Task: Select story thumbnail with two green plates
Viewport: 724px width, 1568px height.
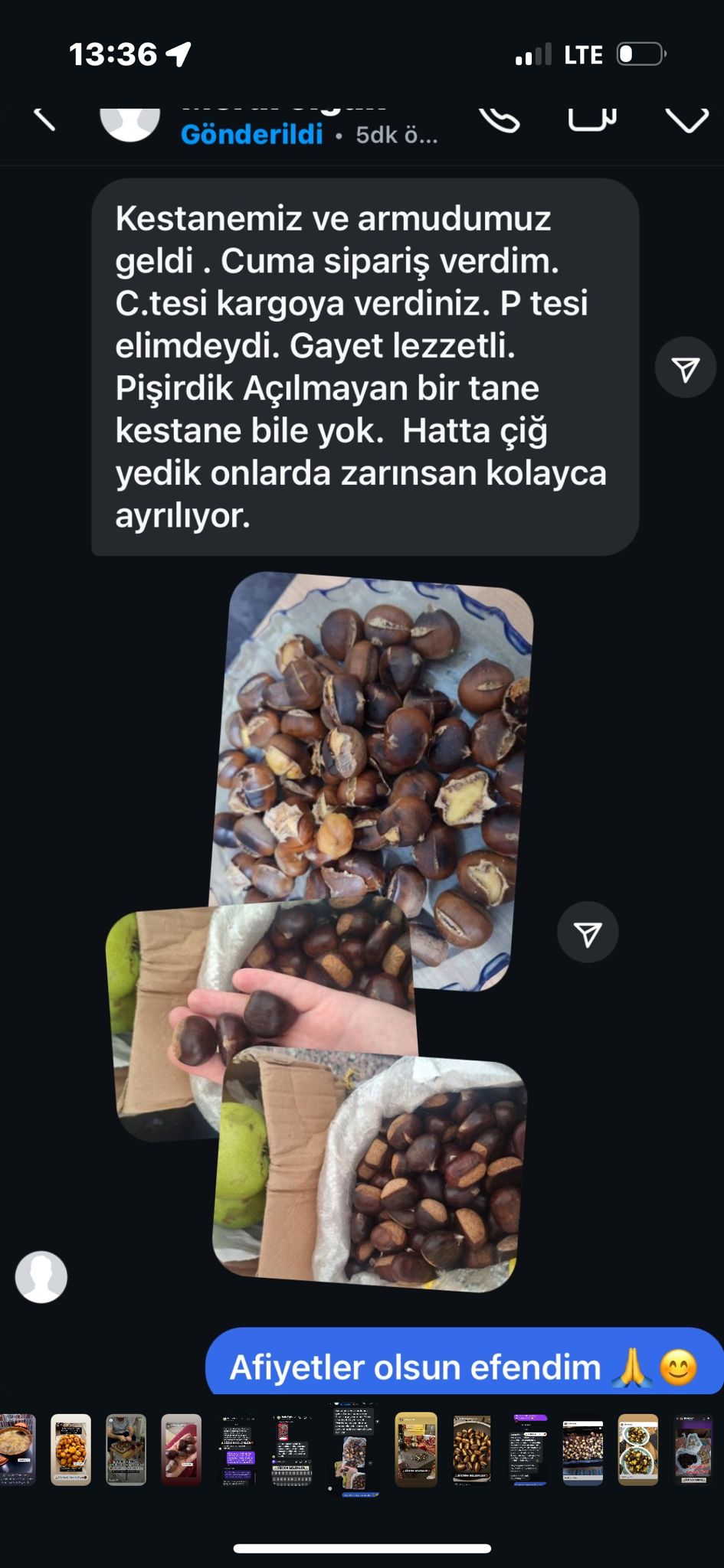Action: click(x=638, y=1449)
